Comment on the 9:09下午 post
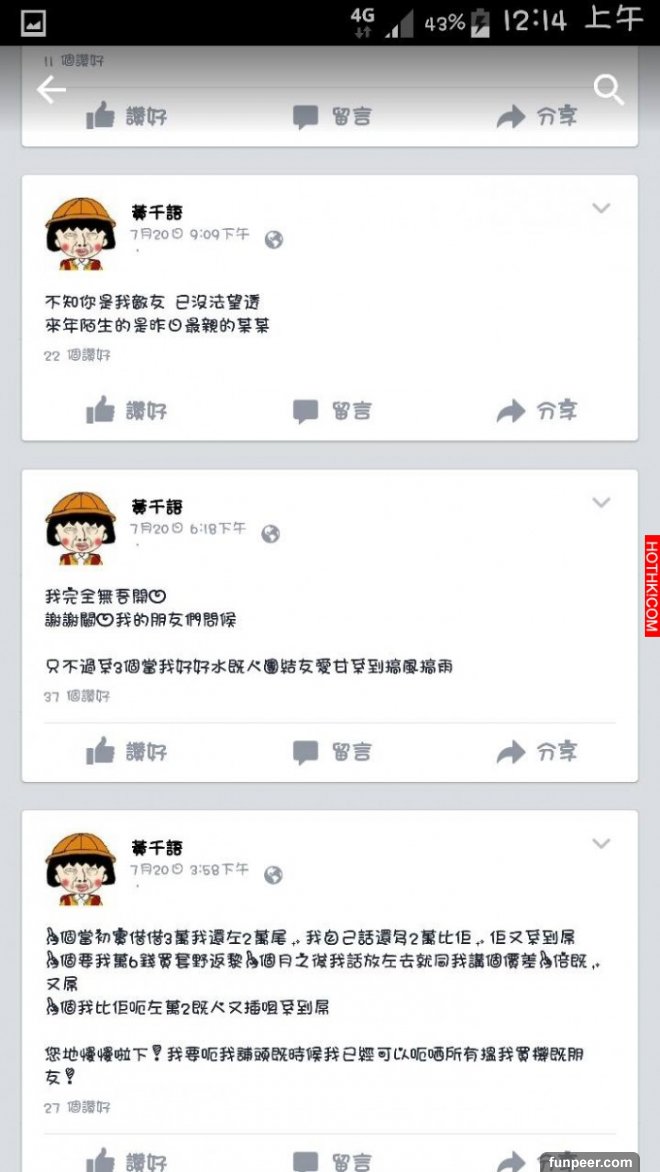The image size is (660, 1172). click(x=331, y=410)
